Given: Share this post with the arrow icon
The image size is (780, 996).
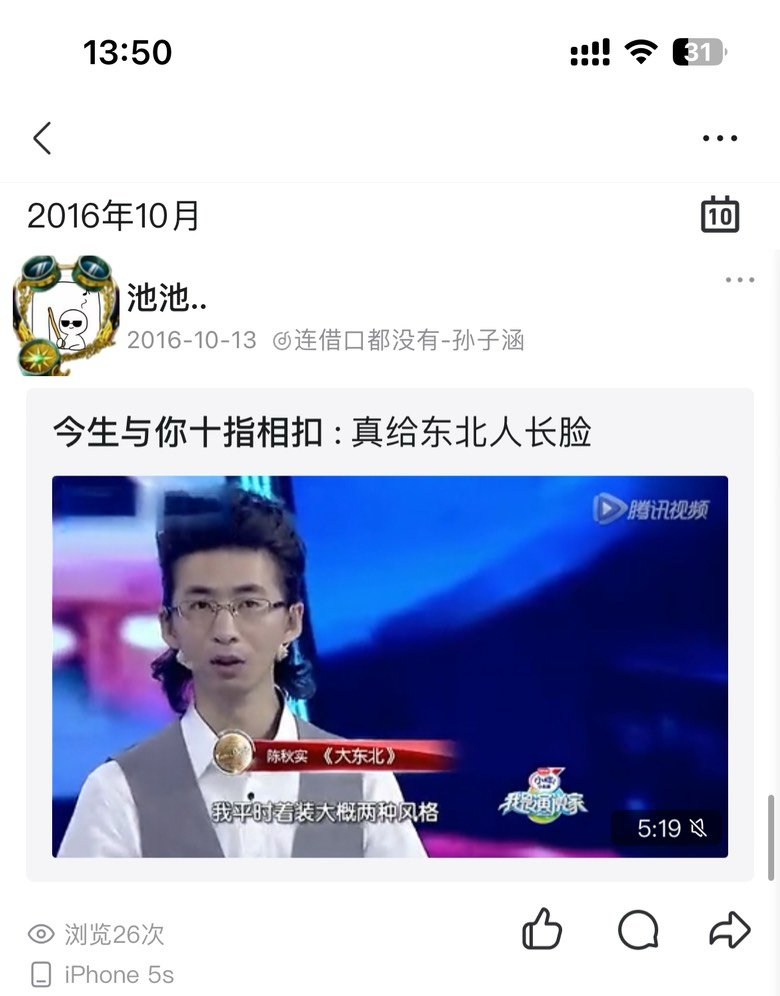Looking at the screenshot, I should click(729, 931).
